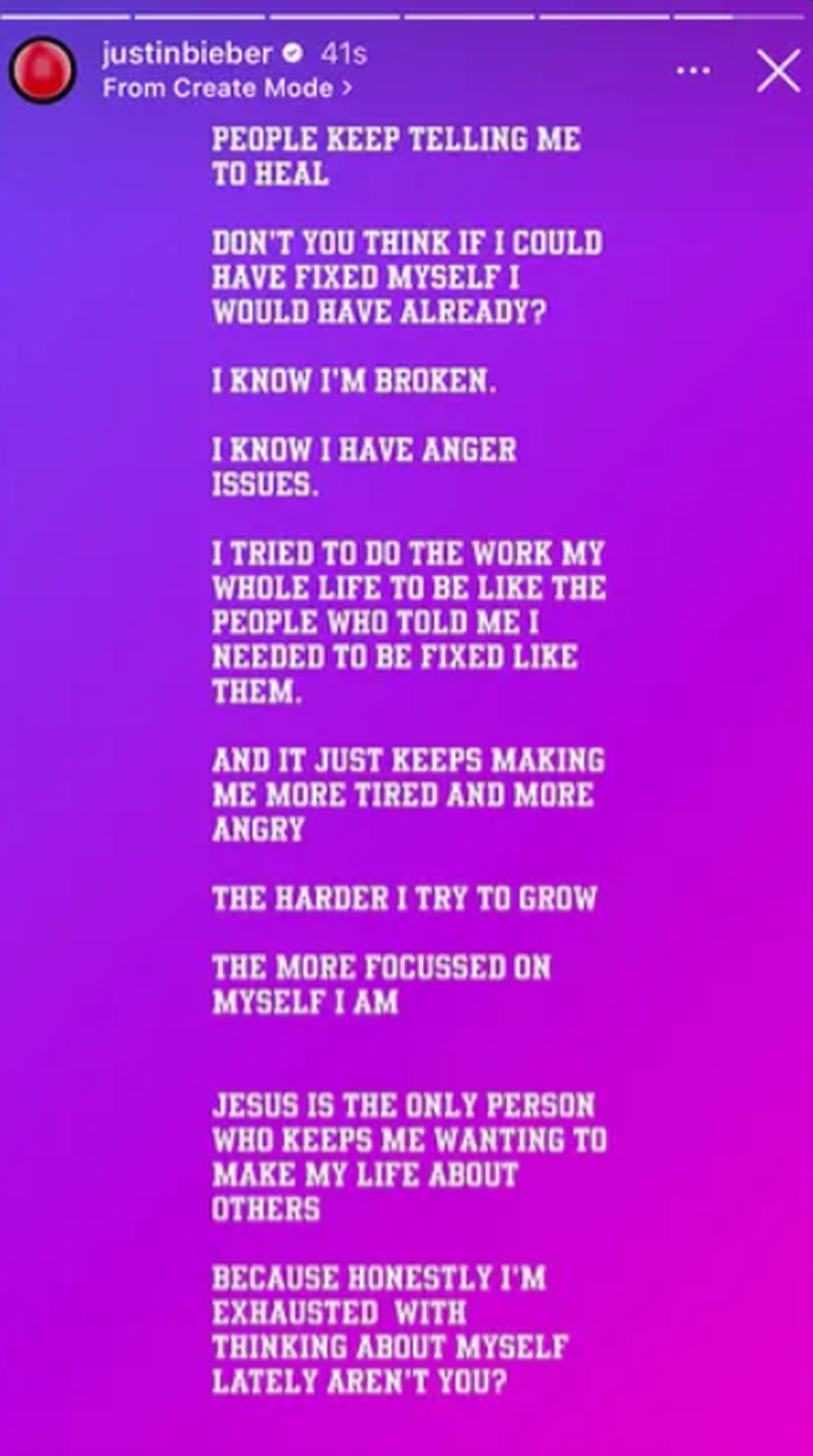Tap the justinbieber username
Image resolution: width=813 pixels, height=1456 pixels.
tap(186, 53)
